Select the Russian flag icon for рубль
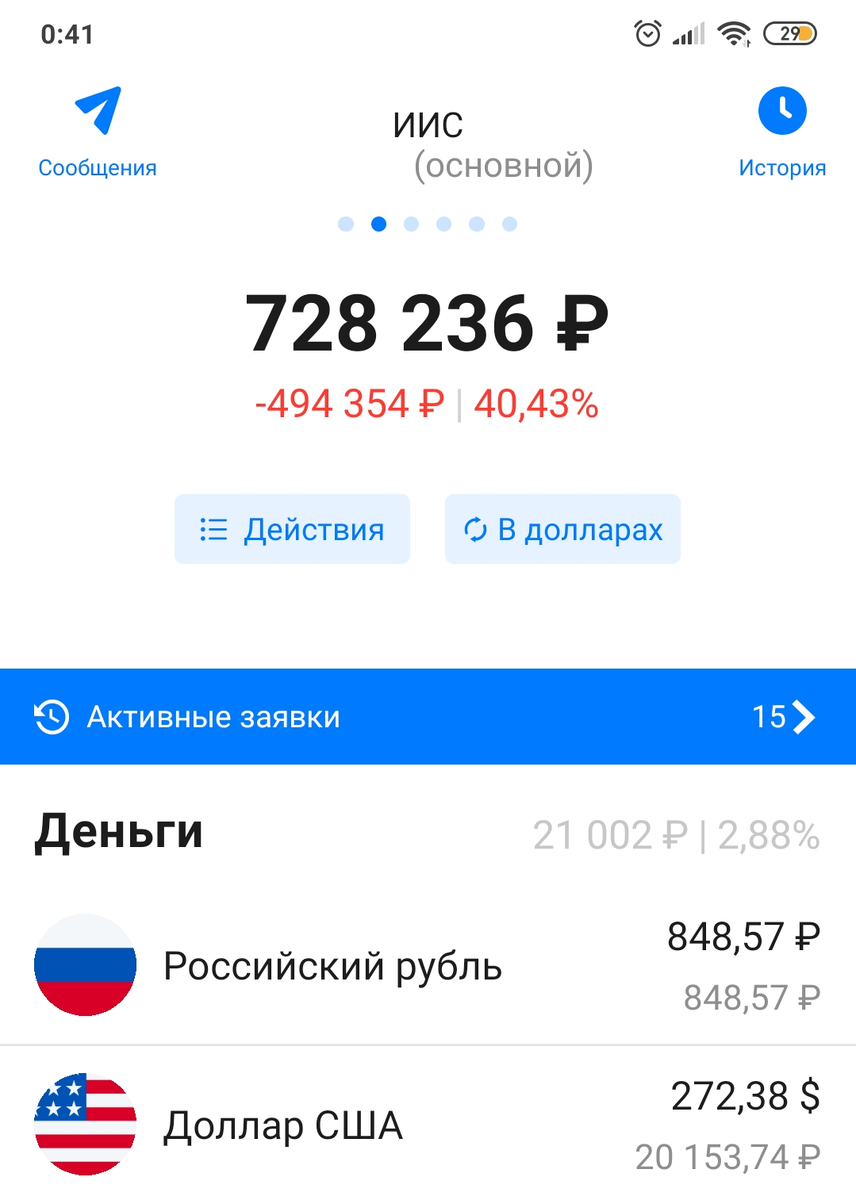Image resolution: width=856 pixels, height=1200 pixels. pos(85,966)
